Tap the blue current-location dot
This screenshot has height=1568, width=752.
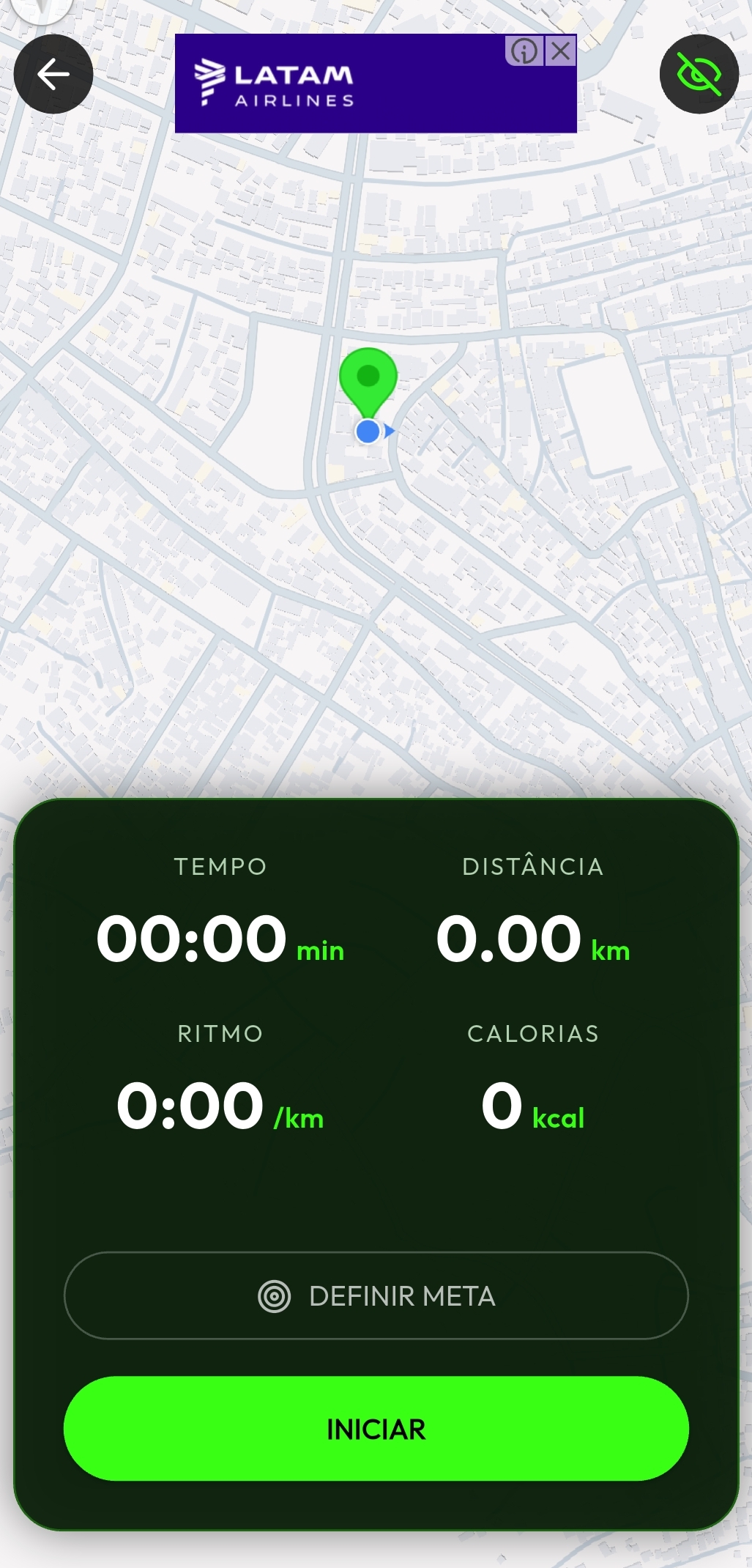click(369, 432)
